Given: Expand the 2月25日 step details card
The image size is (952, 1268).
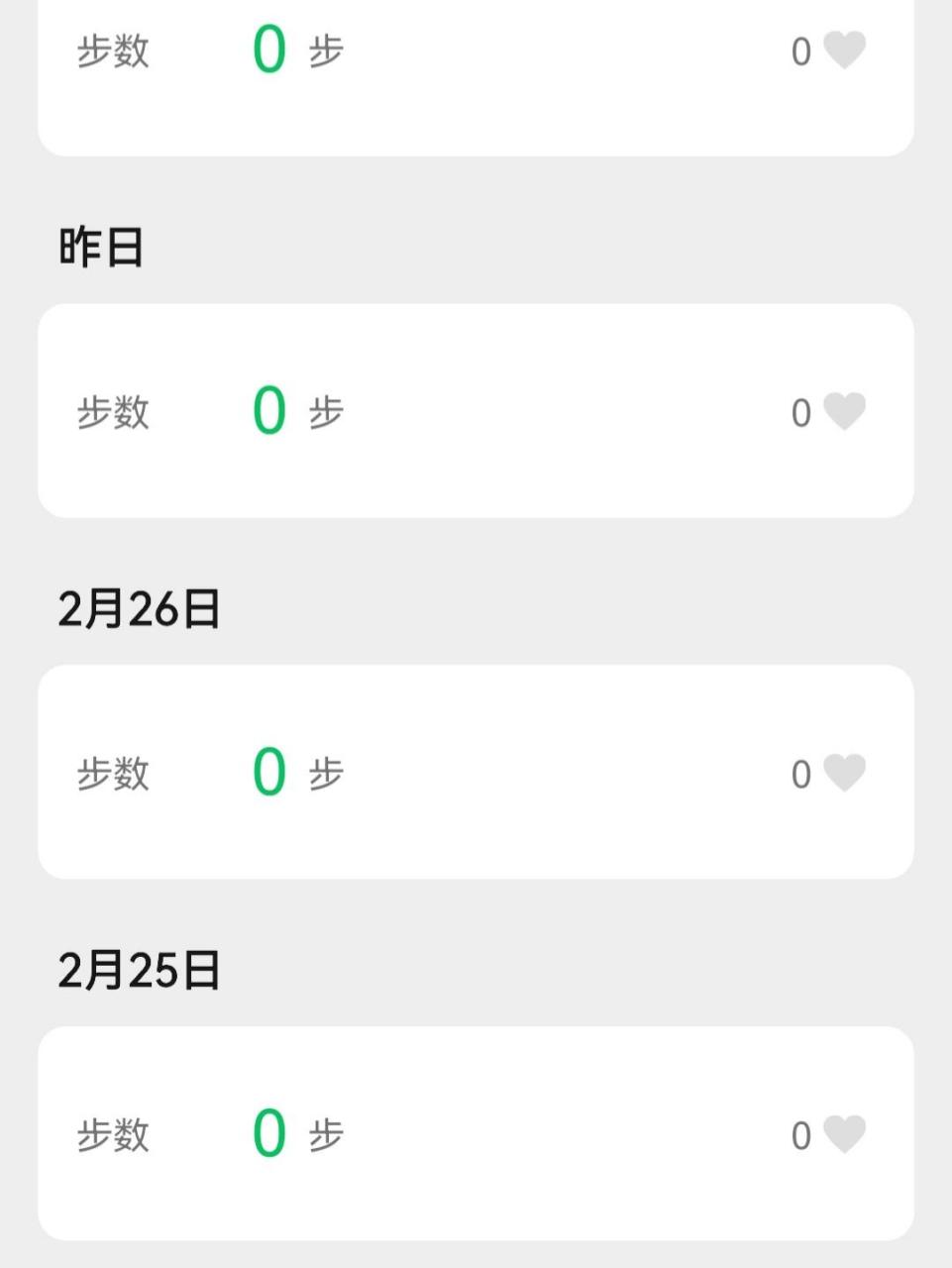Looking at the screenshot, I should (476, 1133).
